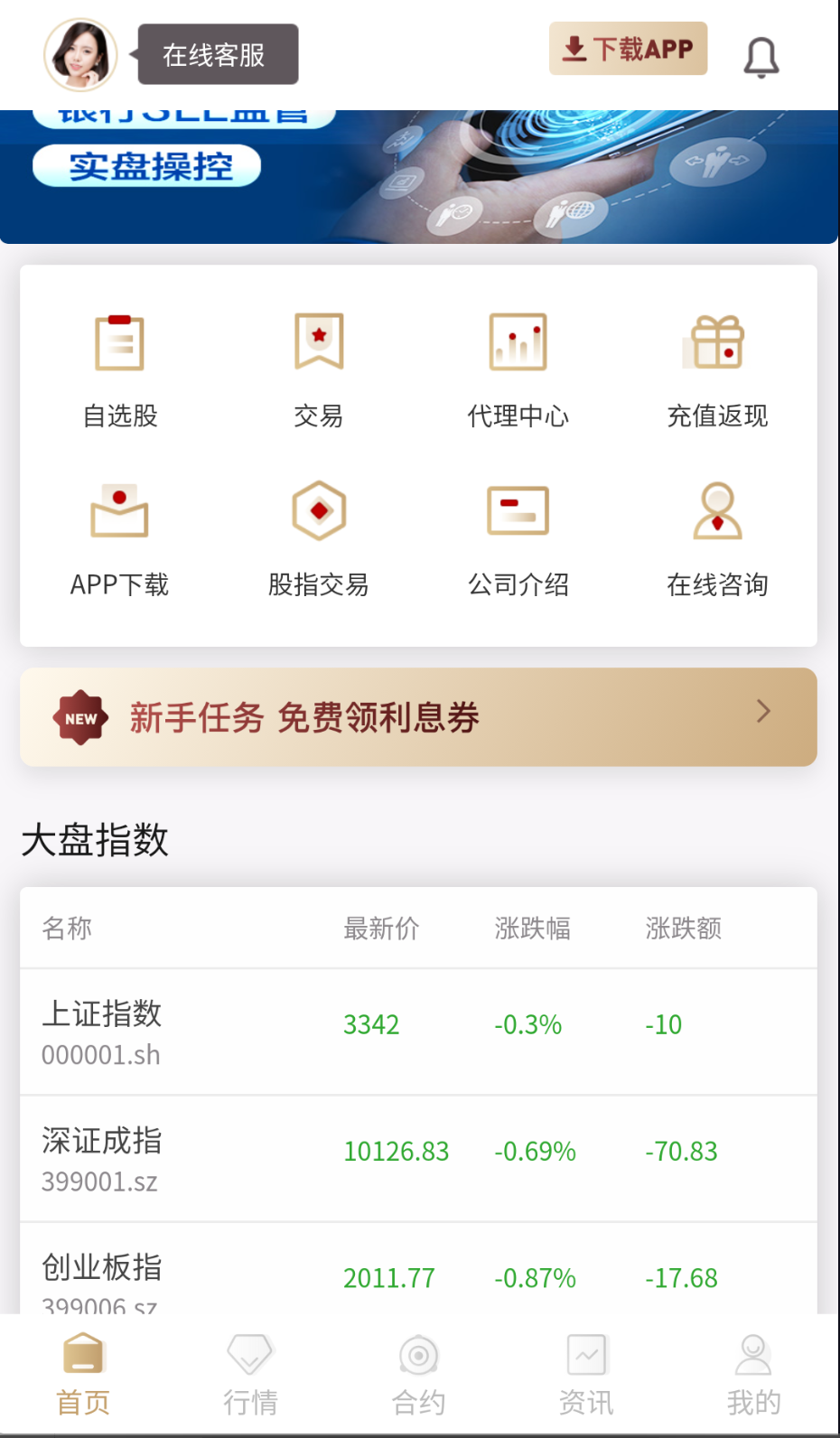
Task: Expand the 新手任务 newbie task banner
Action: [419, 717]
